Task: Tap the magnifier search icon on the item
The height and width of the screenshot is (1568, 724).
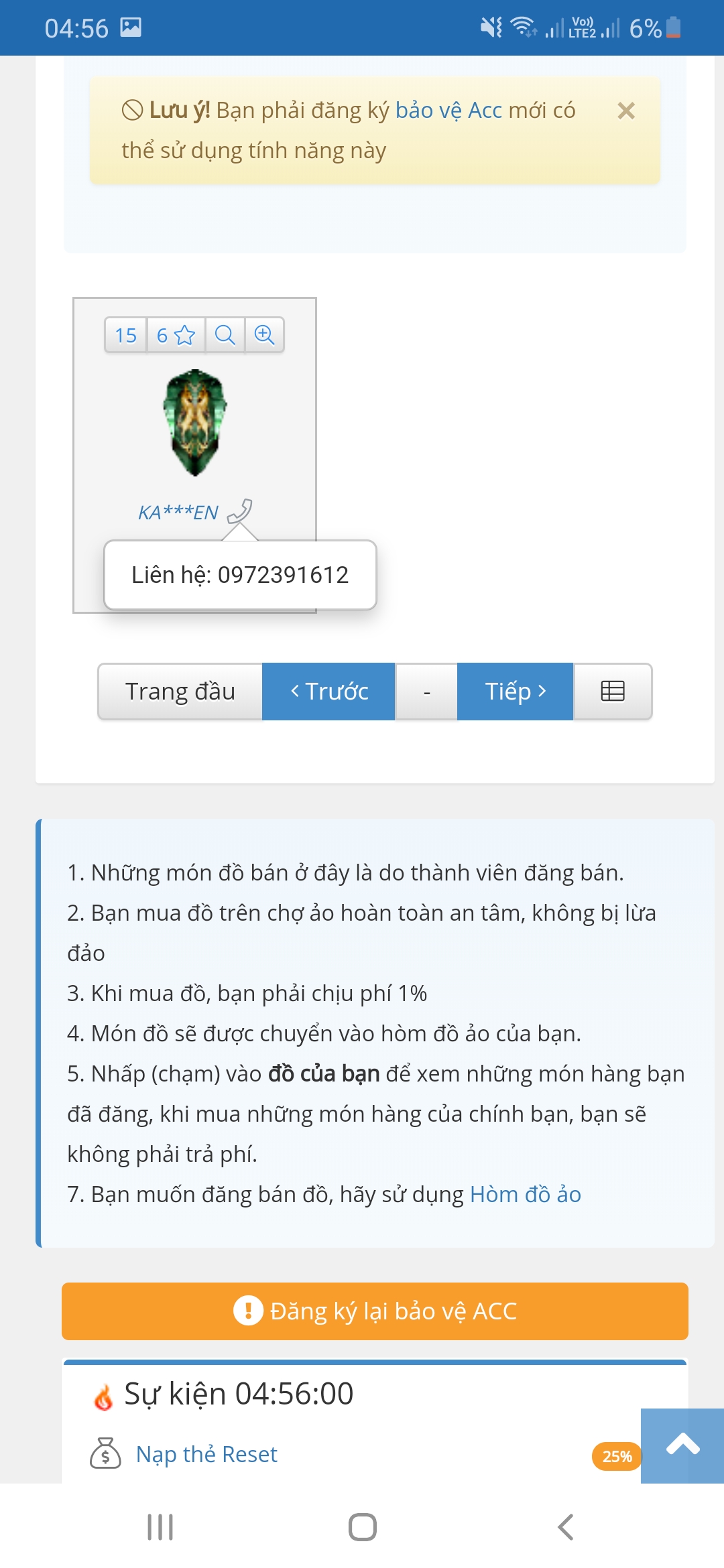Action: (225, 334)
